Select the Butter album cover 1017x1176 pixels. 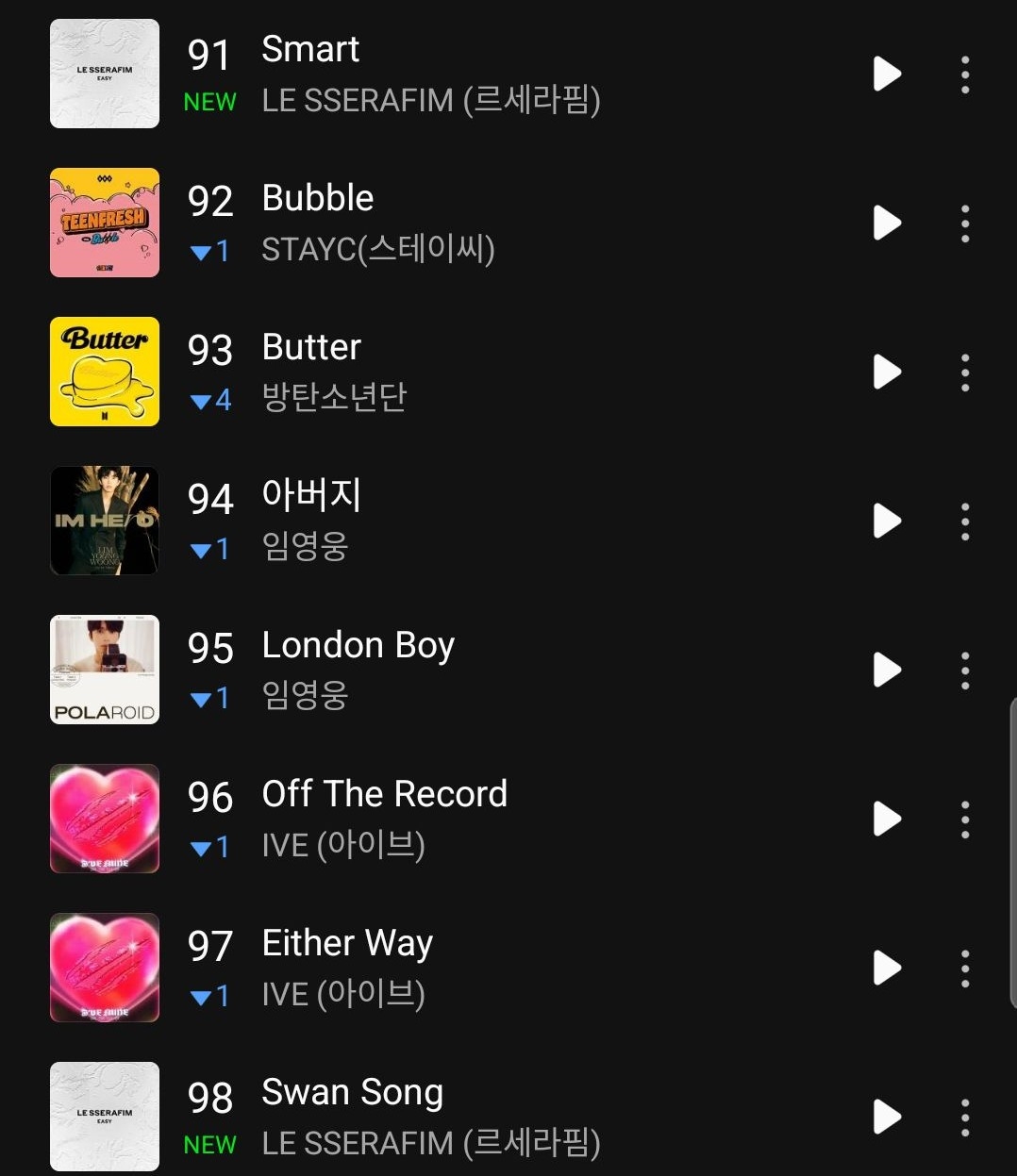tap(104, 372)
